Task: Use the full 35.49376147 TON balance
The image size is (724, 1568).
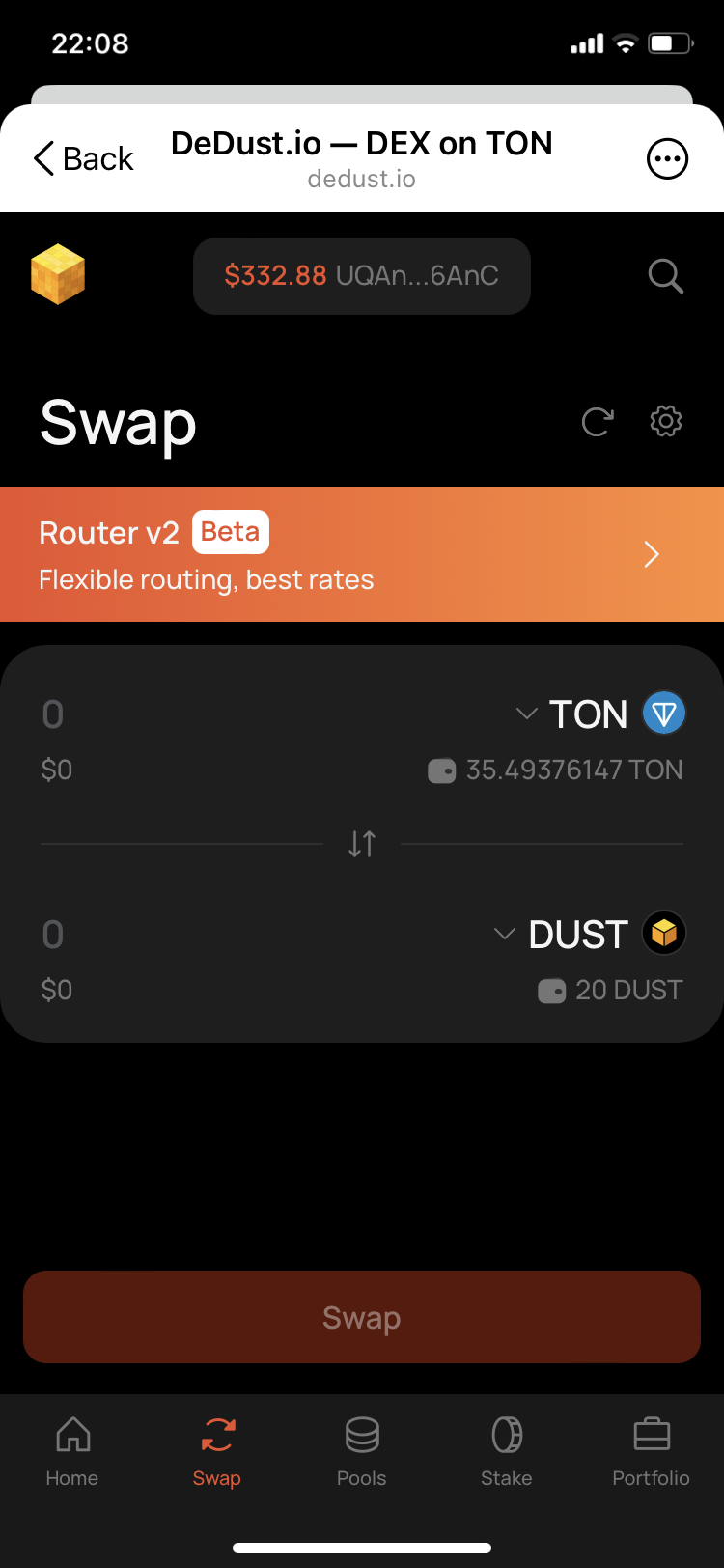Action: [557, 770]
